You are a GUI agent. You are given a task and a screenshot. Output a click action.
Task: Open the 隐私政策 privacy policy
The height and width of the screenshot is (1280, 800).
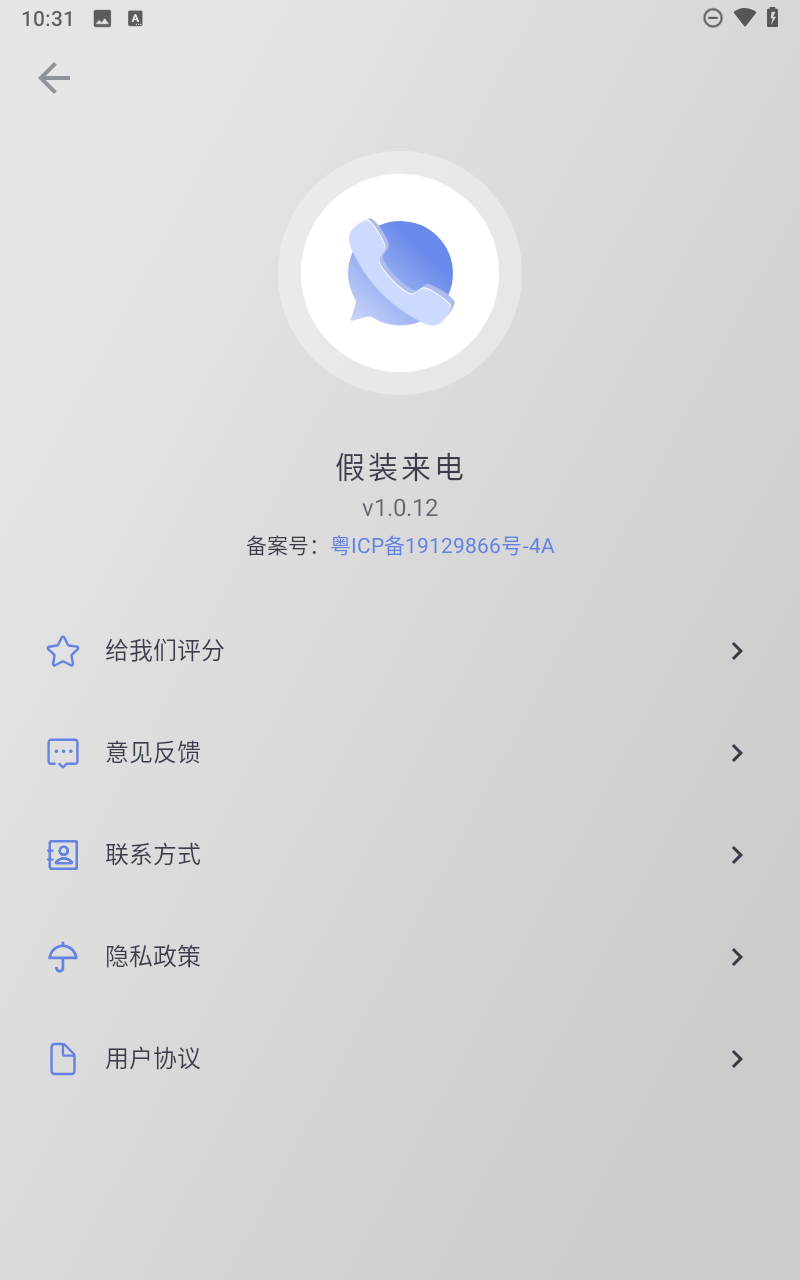click(400, 957)
